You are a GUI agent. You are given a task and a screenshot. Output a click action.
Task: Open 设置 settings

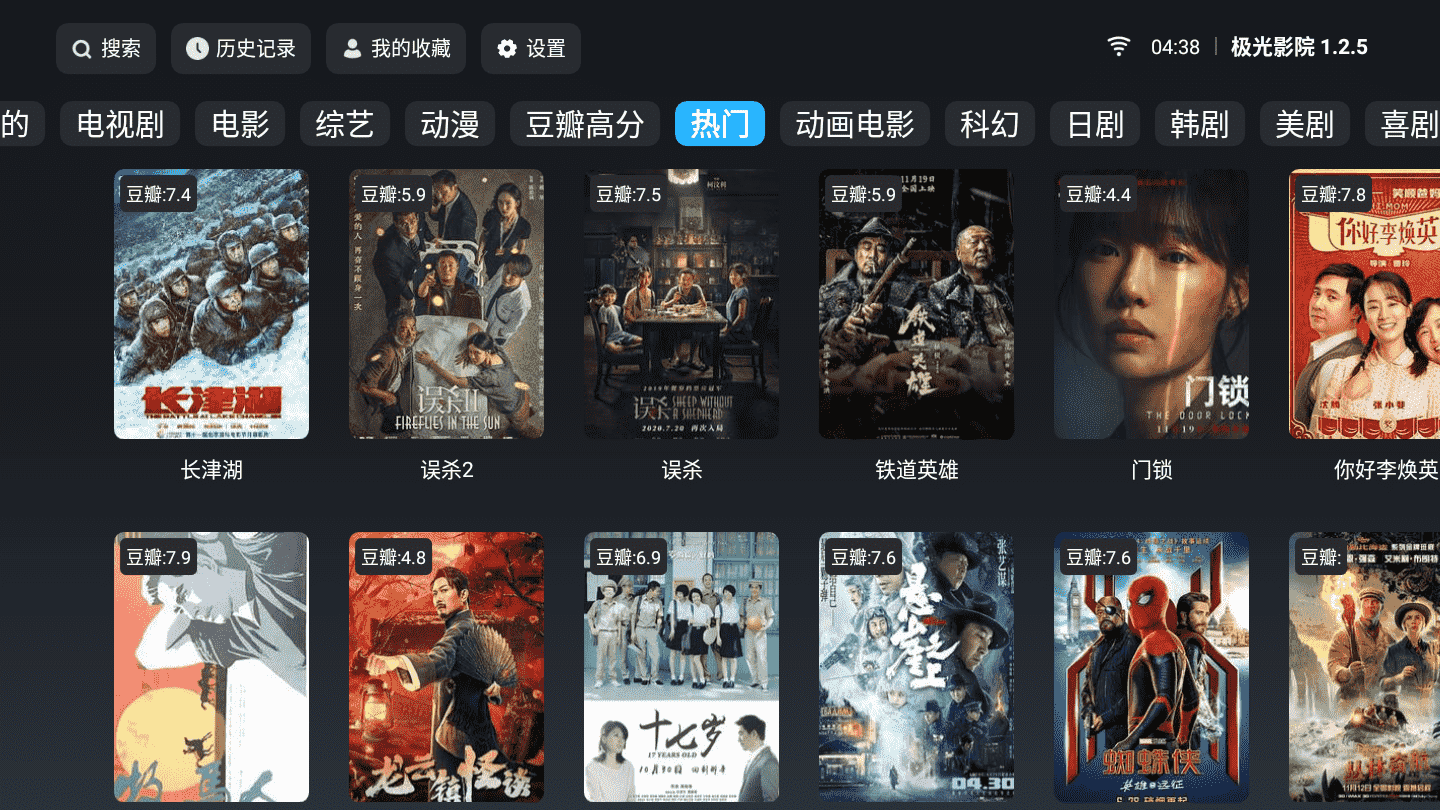pyautogui.click(x=531, y=48)
